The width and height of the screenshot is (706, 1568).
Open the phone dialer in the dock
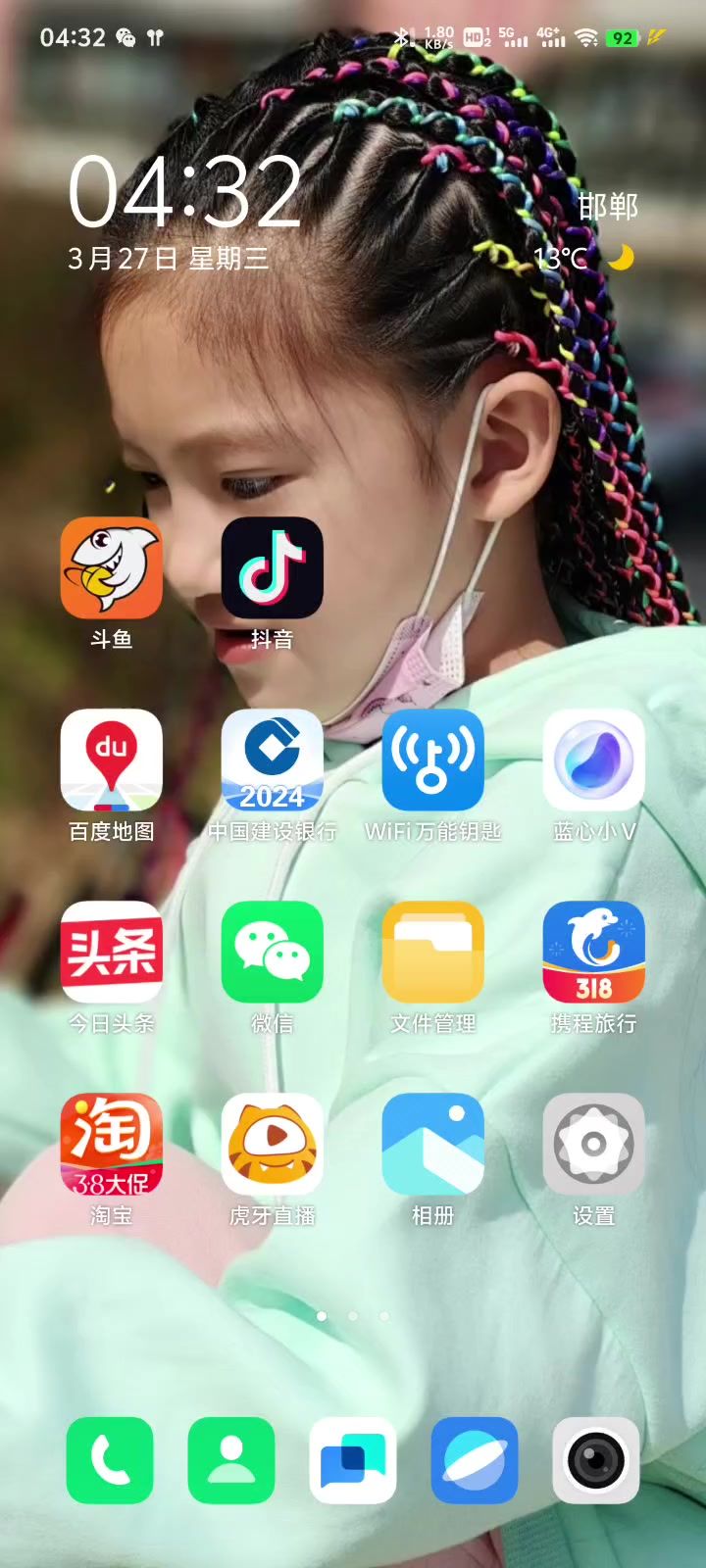pos(110,1460)
